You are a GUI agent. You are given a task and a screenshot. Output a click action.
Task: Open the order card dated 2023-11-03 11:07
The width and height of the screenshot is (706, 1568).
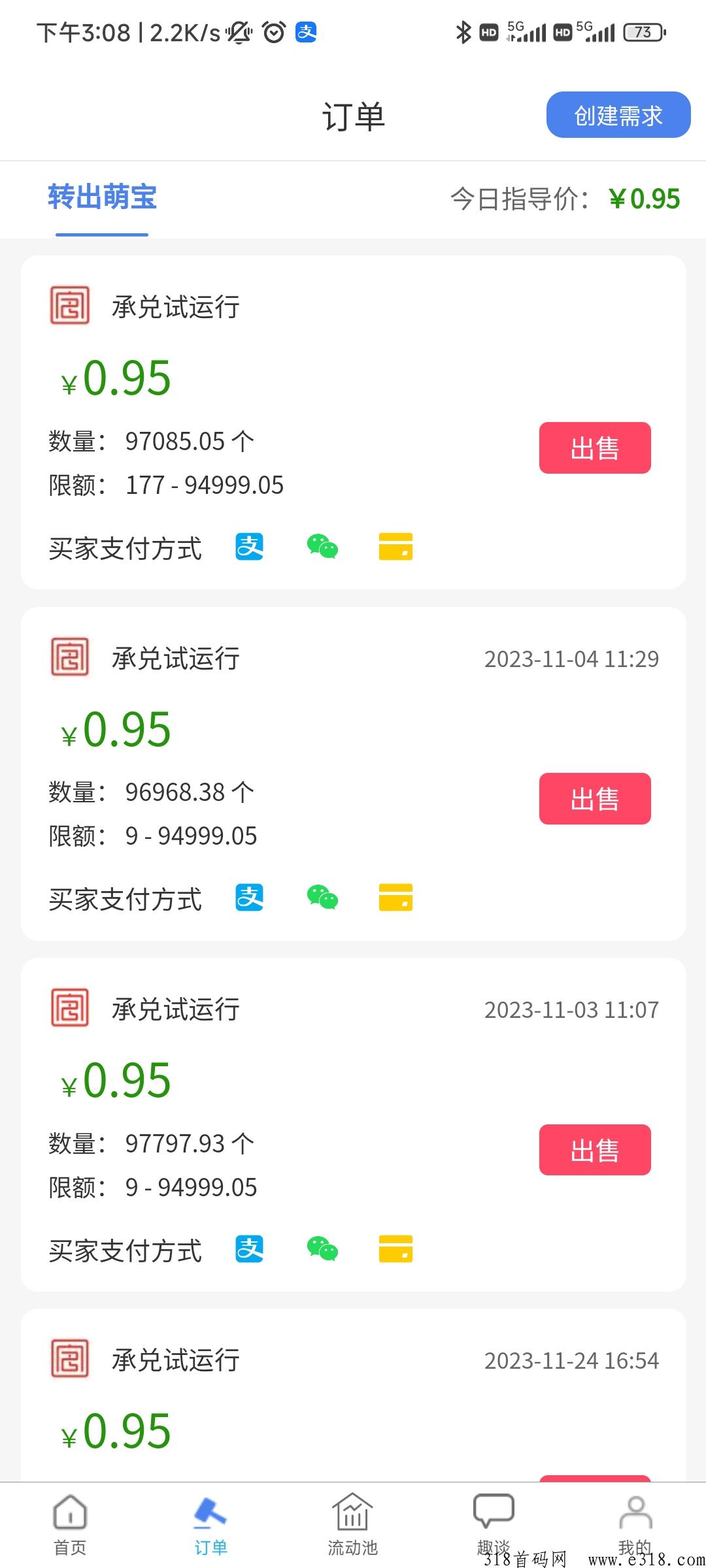[354, 1124]
